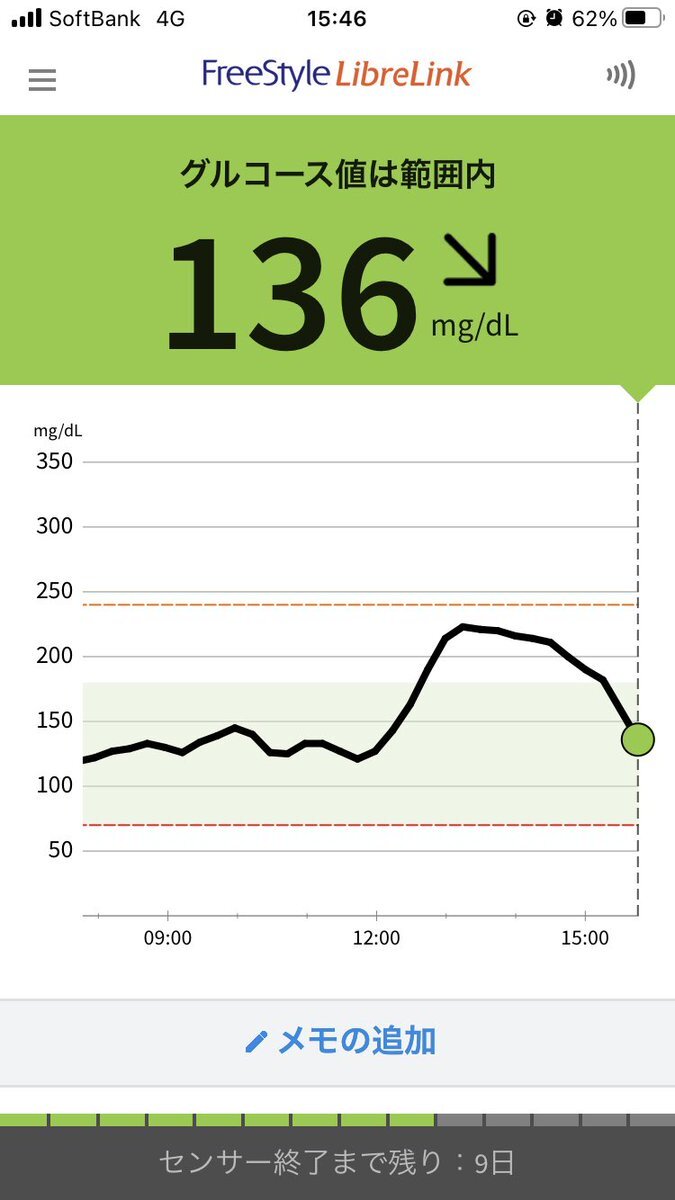Open the hamburger menu

(x=42, y=79)
